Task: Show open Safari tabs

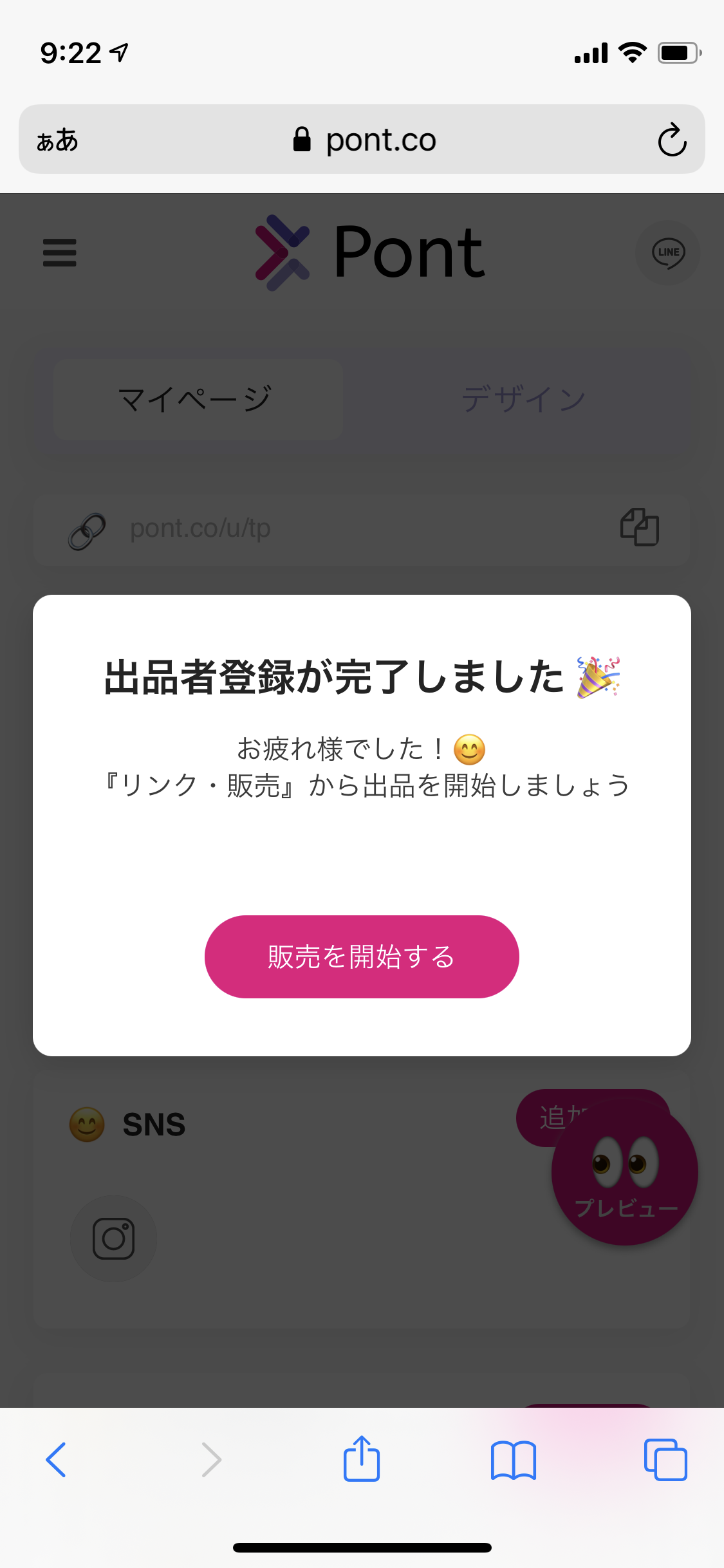Action: tap(665, 1459)
